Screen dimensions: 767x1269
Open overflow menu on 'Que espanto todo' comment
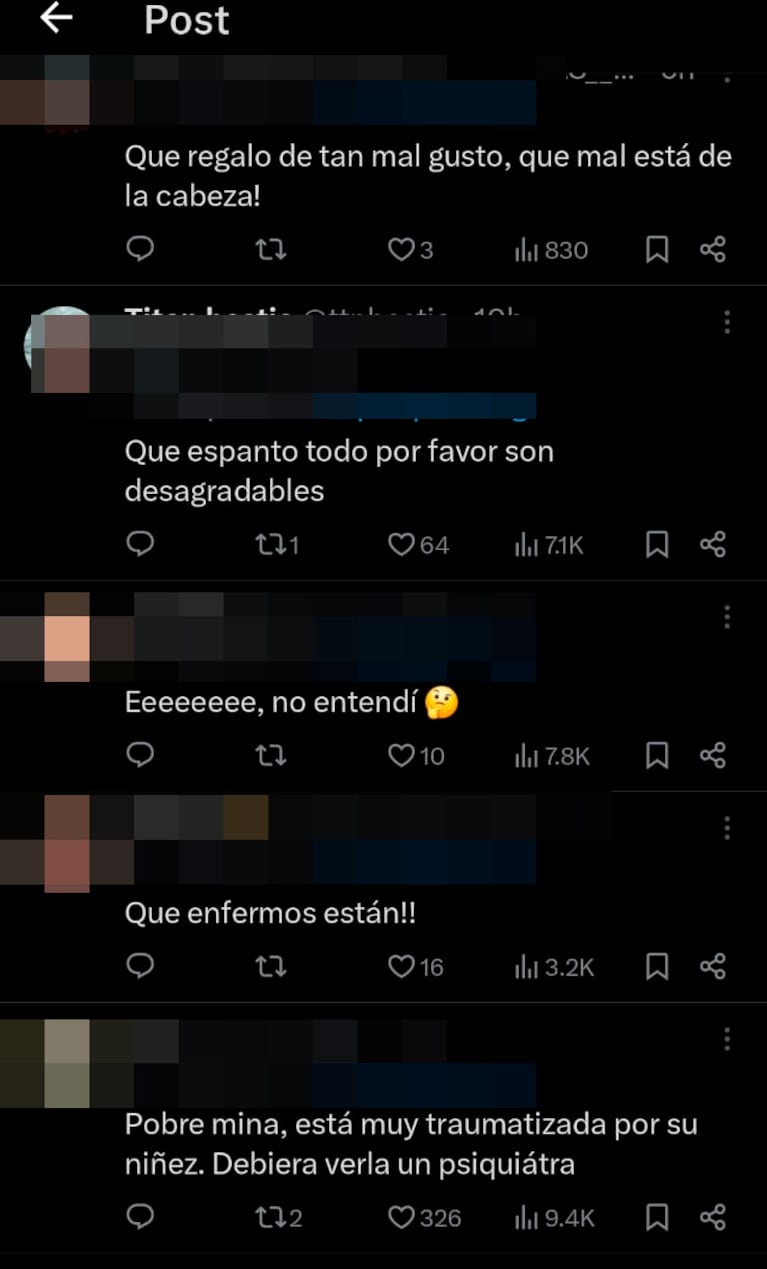pyautogui.click(x=727, y=322)
